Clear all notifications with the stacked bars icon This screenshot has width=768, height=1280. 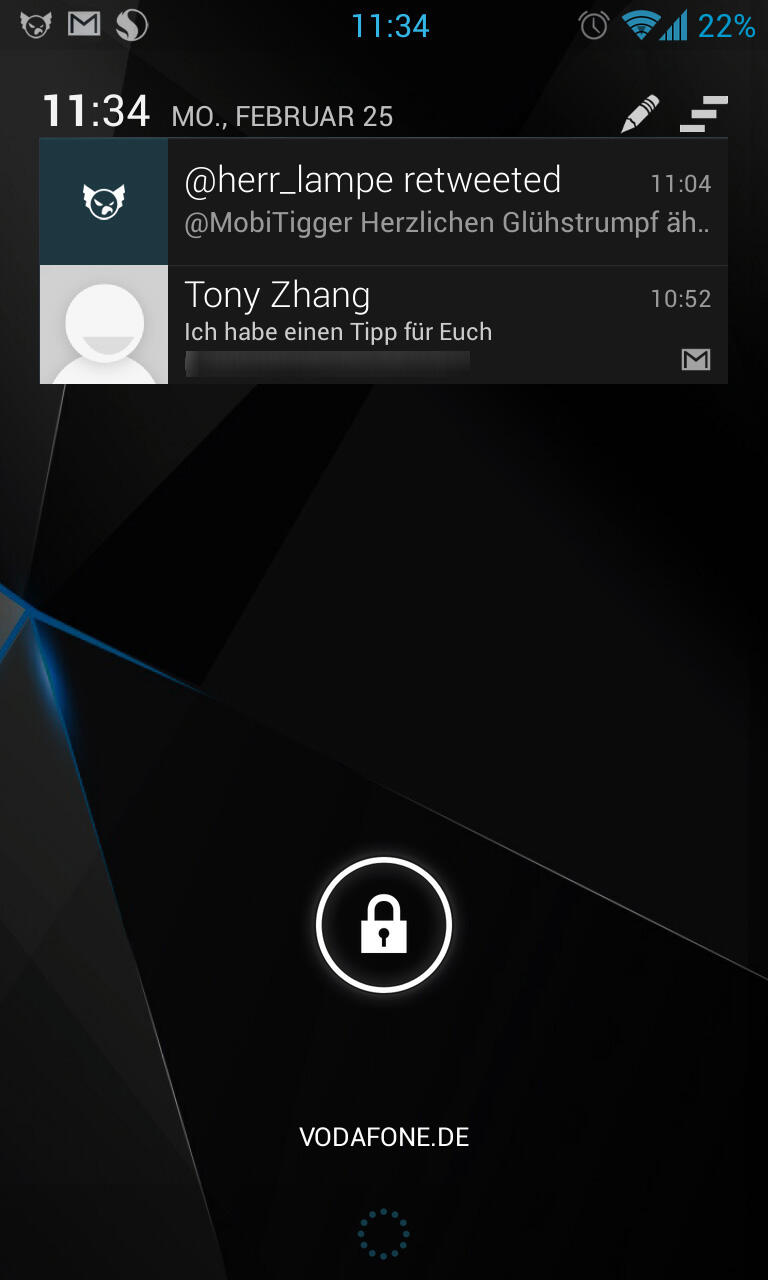[704, 114]
